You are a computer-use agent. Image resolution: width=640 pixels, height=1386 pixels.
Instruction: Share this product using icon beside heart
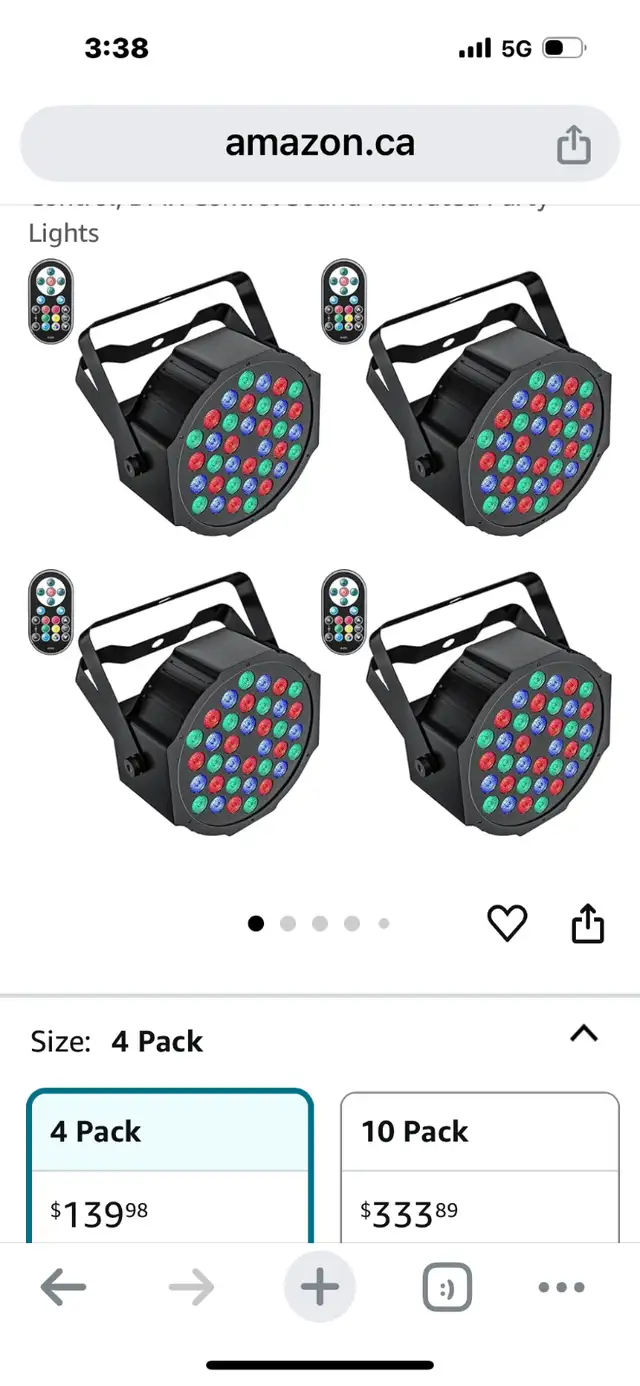tap(588, 923)
